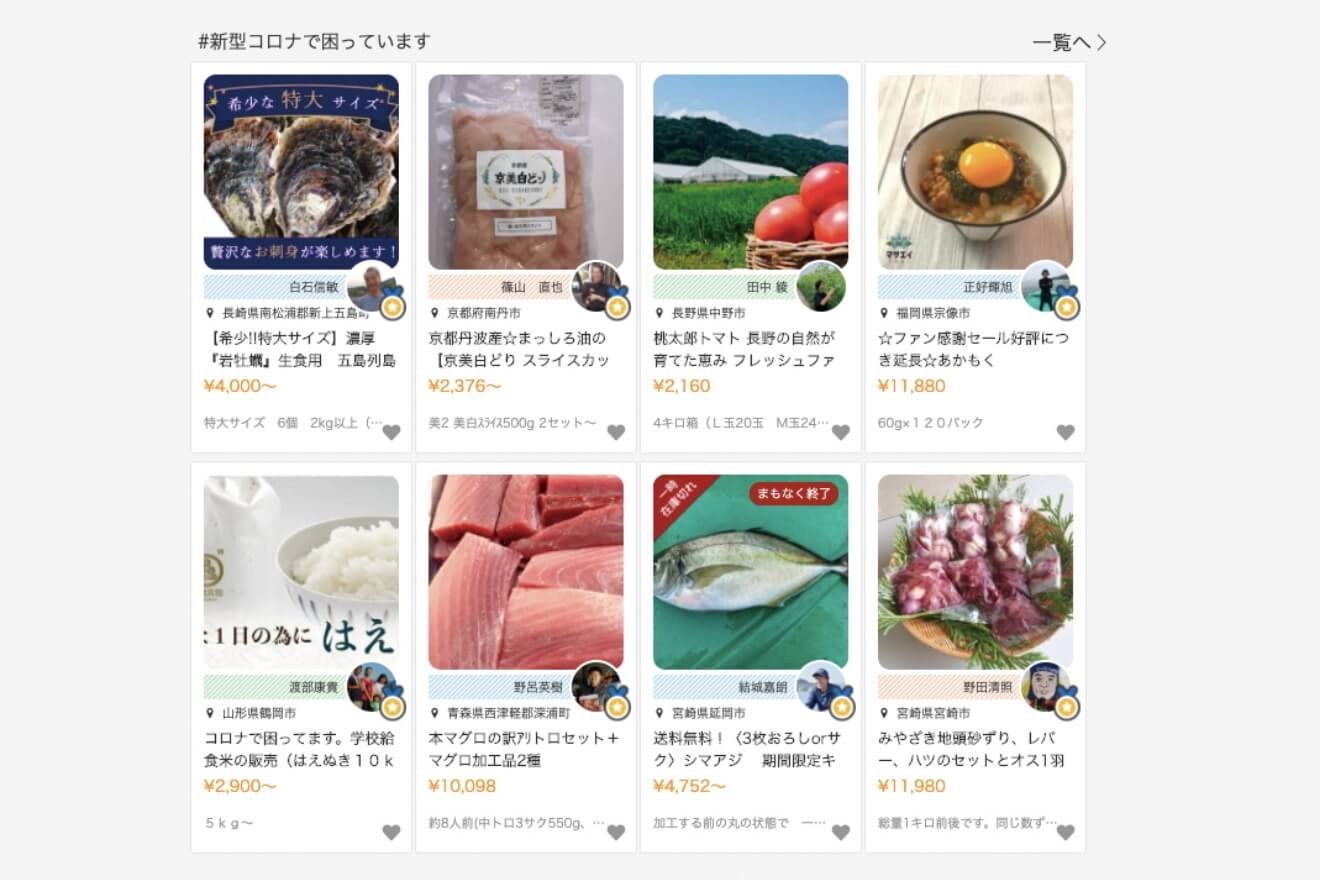
Task: View producer 篠山直也's profile avatar
Action: [x=596, y=287]
